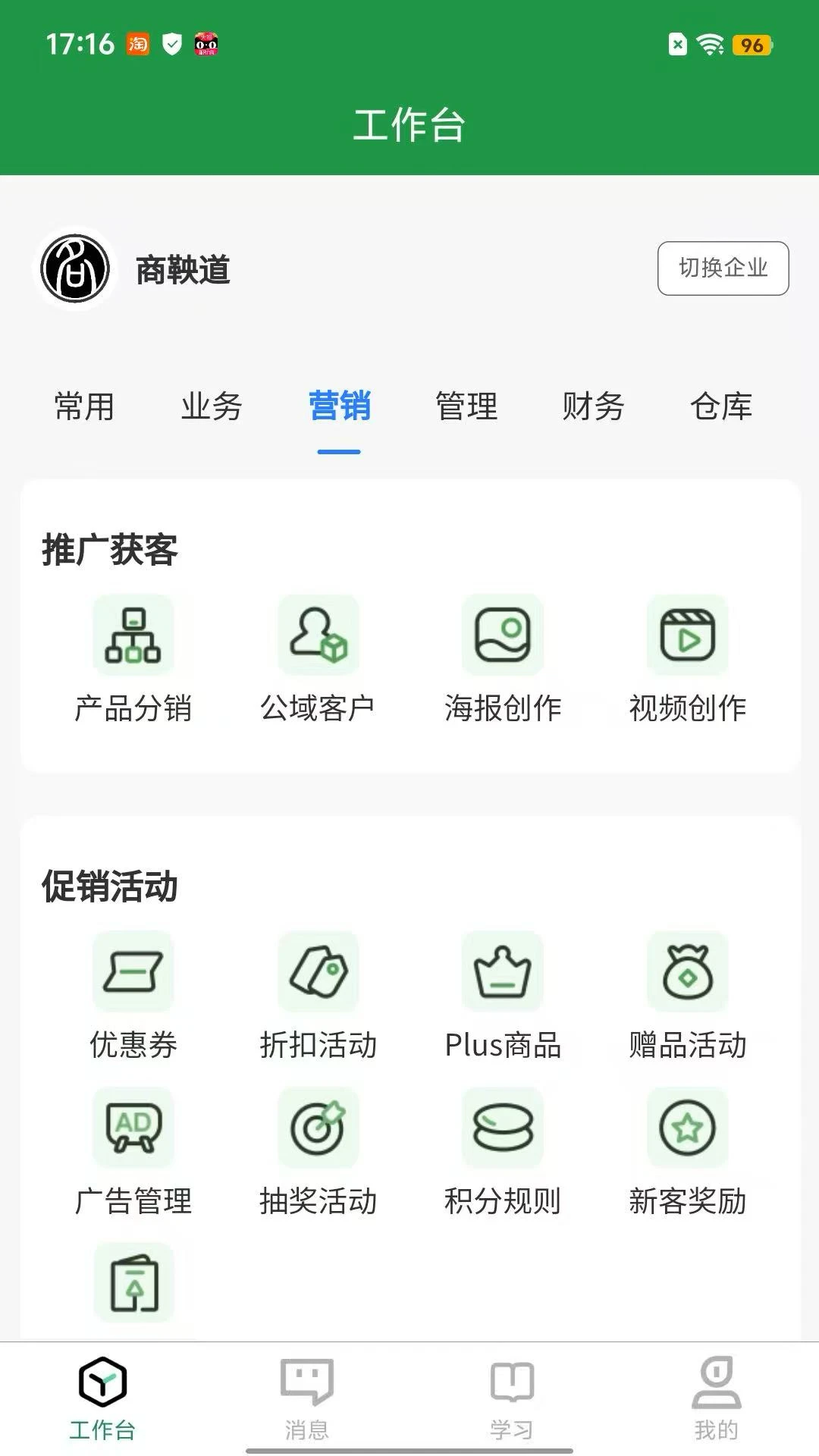Viewport: 819px width, 1456px height.
Task: Open 优惠券 coupons
Action: (x=133, y=995)
